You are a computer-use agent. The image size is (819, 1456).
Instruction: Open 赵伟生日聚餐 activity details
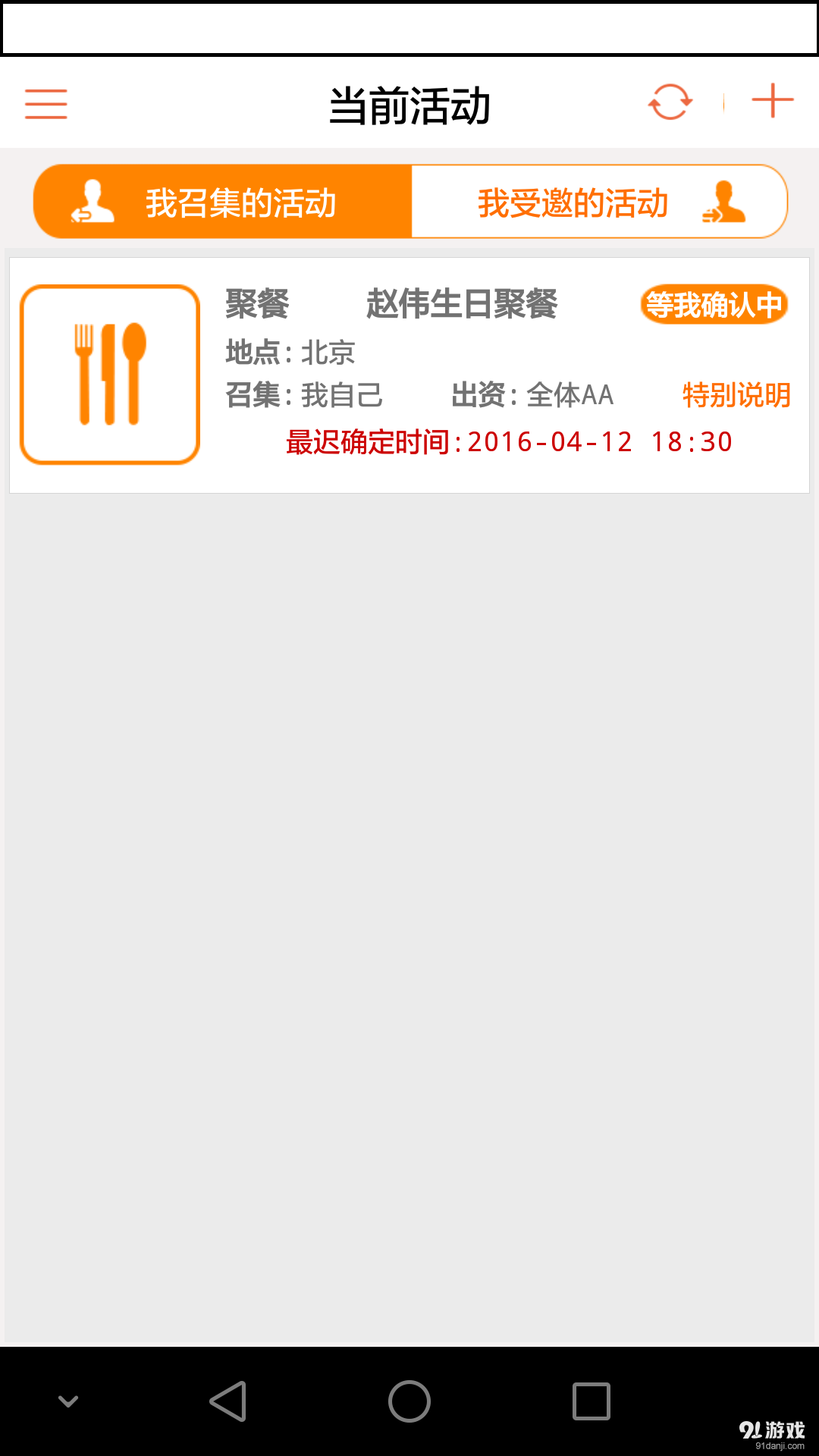click(x=463, y=304)
